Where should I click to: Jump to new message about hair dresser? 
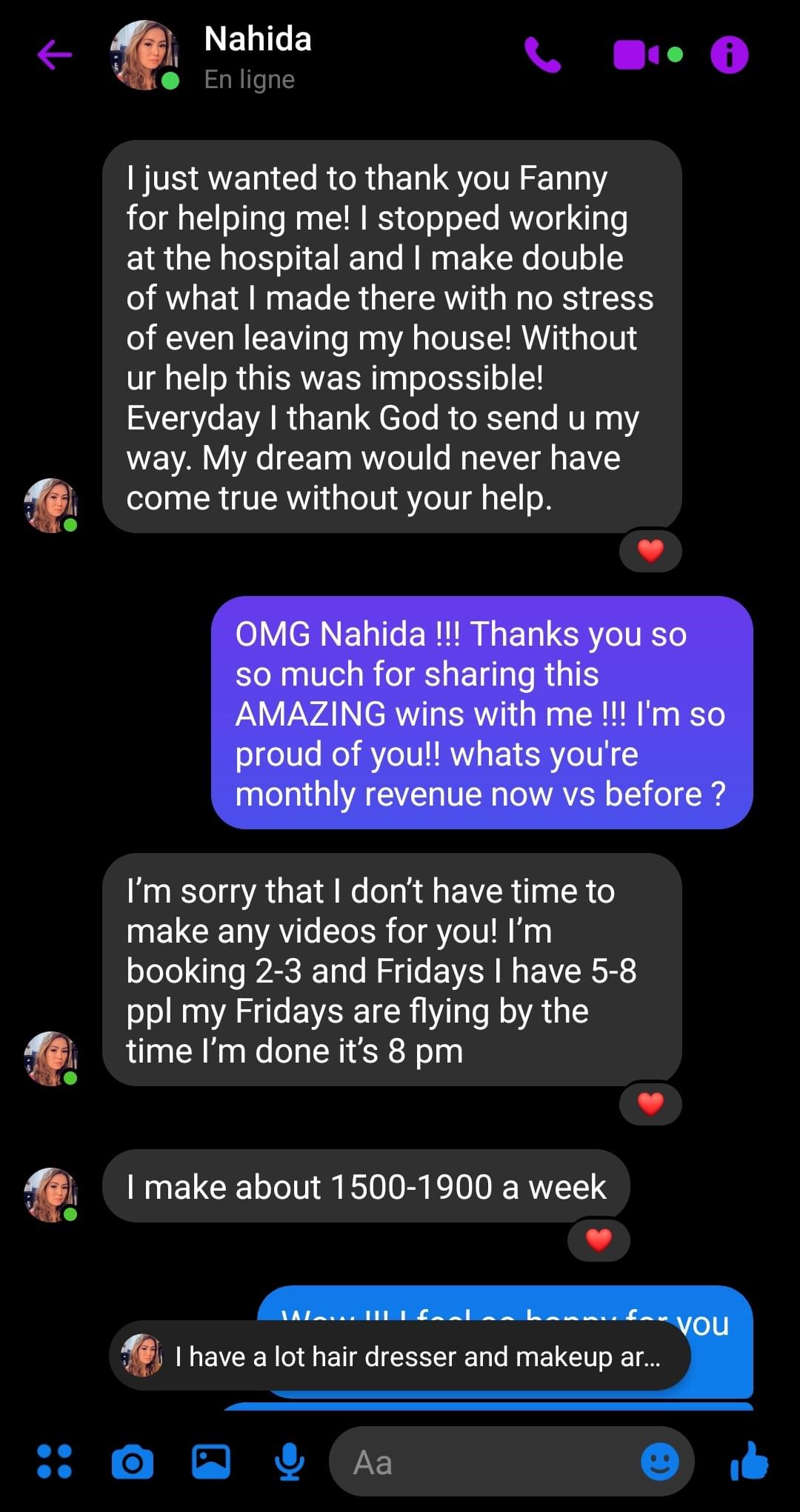400,1357
